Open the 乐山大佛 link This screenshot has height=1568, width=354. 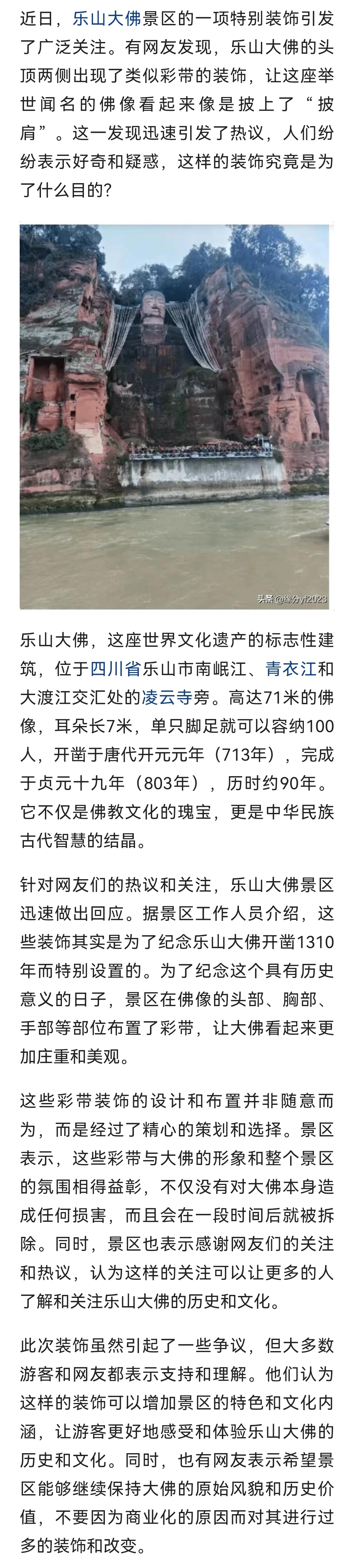tap(107, 19)
